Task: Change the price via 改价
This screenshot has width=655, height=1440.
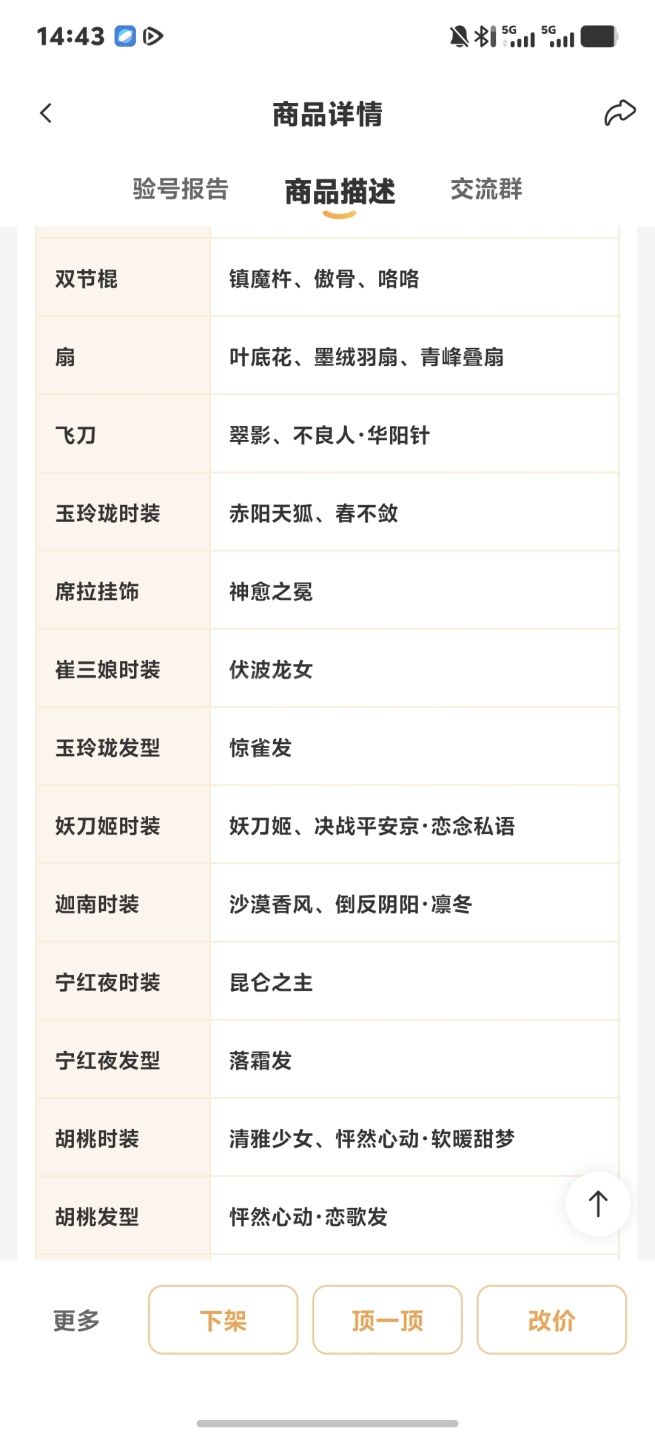Action: (x=551, y=1320)
